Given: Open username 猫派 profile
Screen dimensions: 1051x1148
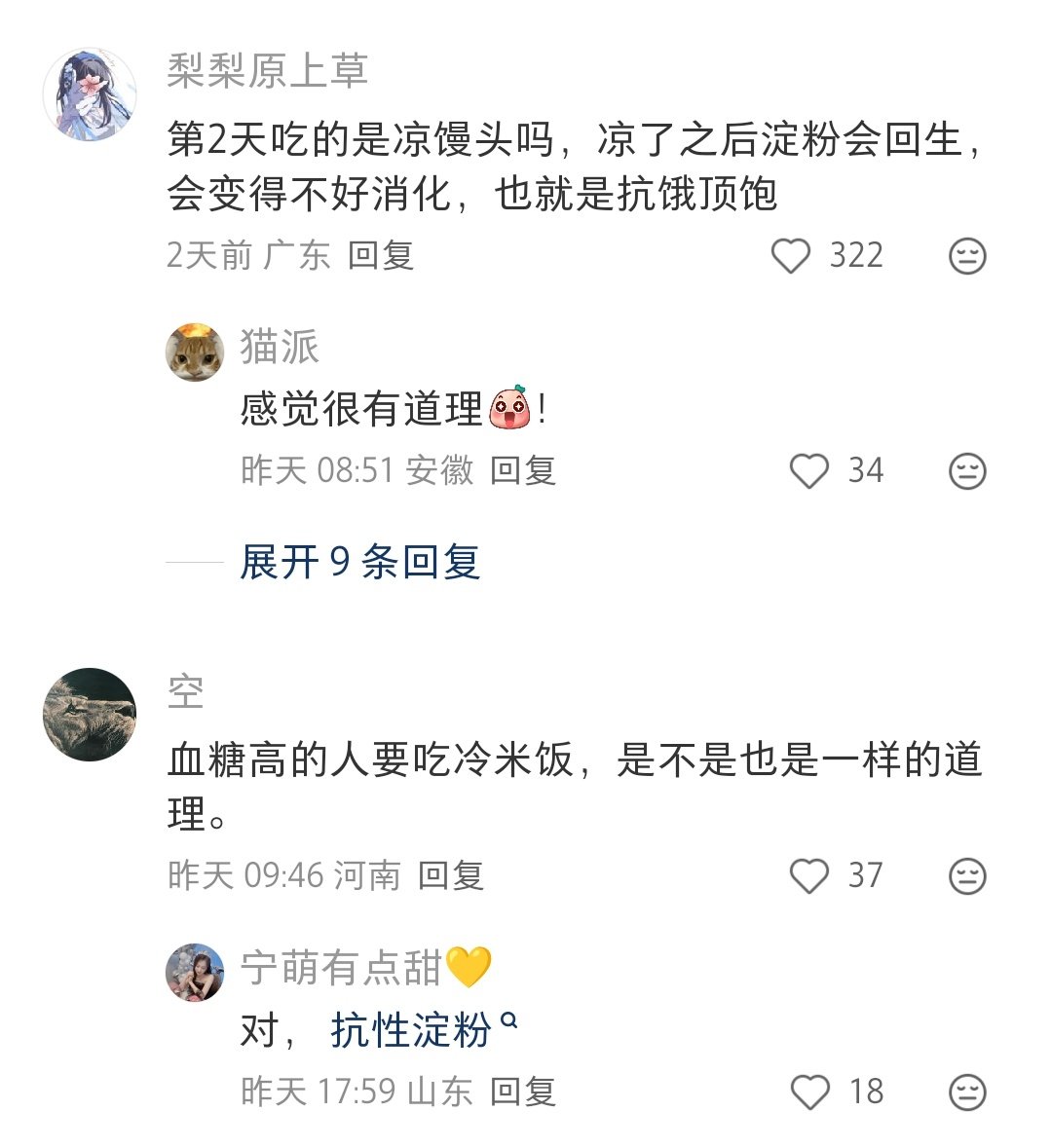Looking at the screenshot, I should [x=280, y=347].
